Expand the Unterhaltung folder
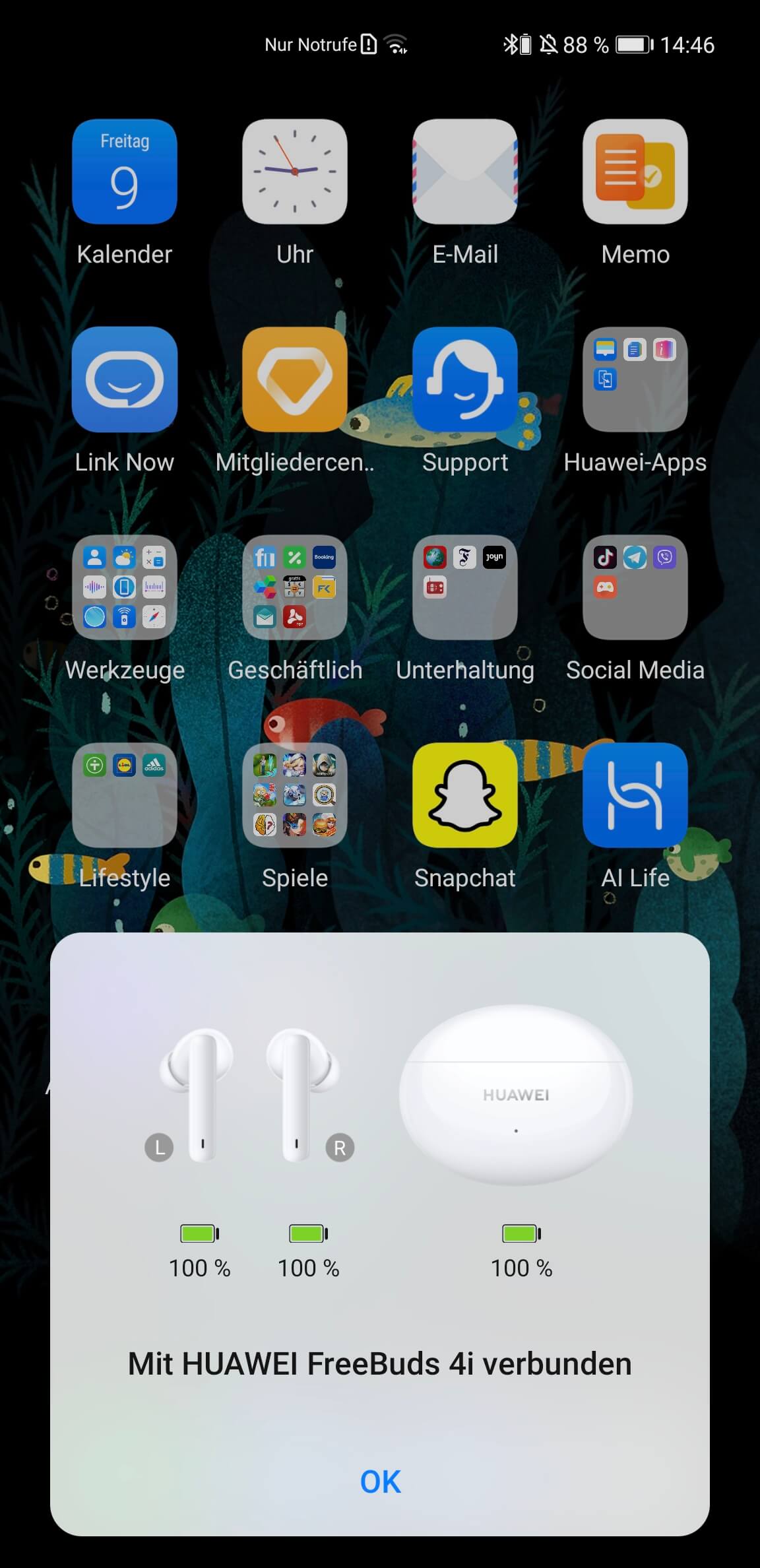This screenshot has width=760, height=1568. [x=465, y=587]
